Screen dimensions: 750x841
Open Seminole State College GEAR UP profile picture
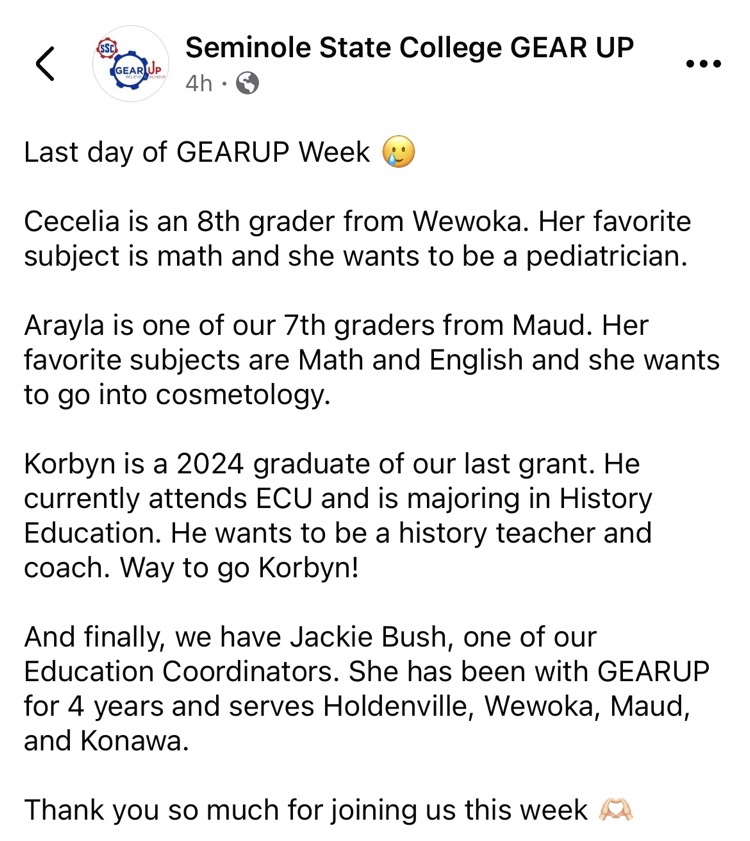pyautogui.click(x=129, y=64)
